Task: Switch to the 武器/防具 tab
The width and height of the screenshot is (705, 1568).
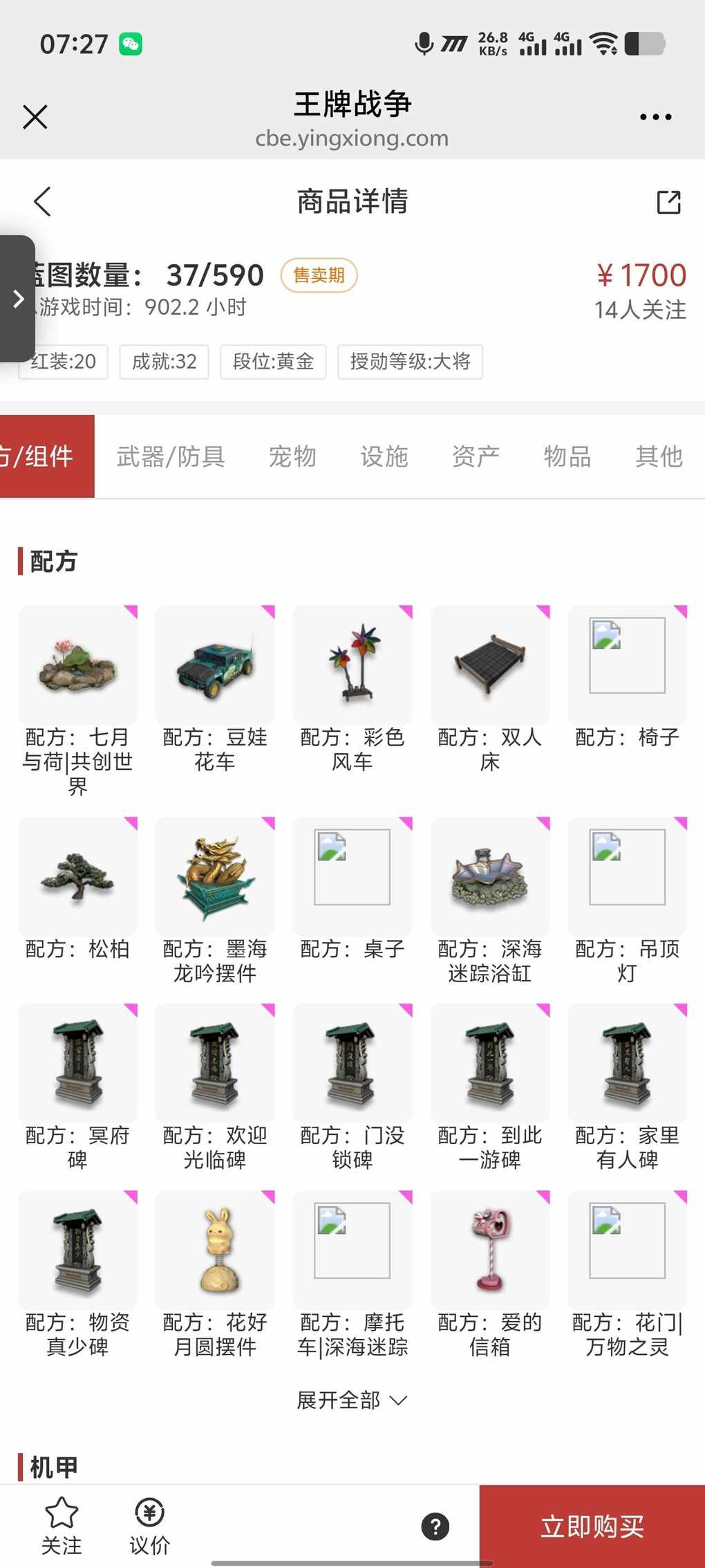Action: [171, 456]
